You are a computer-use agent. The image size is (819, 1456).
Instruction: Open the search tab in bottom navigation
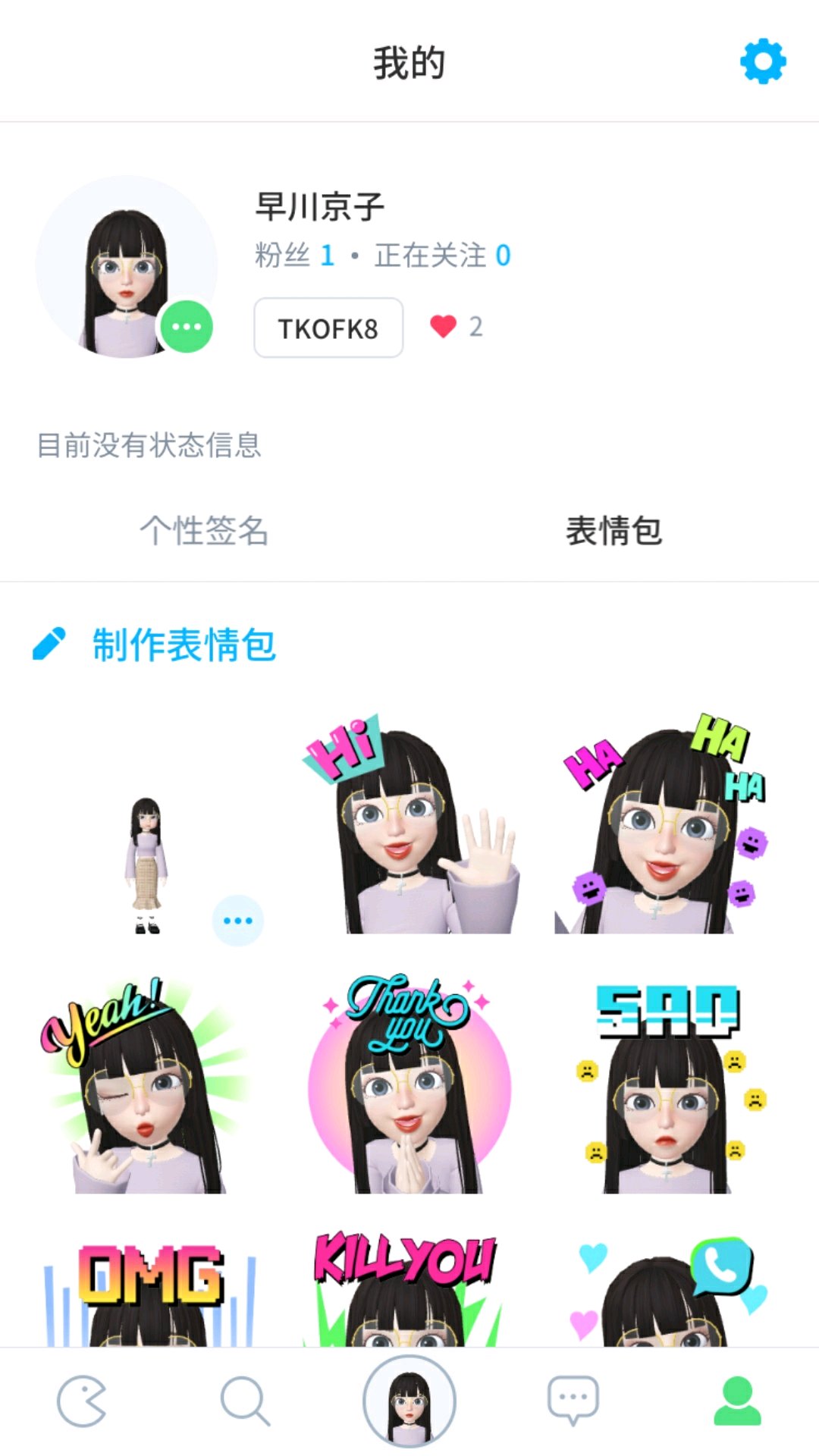click(x=244, y=1401)
